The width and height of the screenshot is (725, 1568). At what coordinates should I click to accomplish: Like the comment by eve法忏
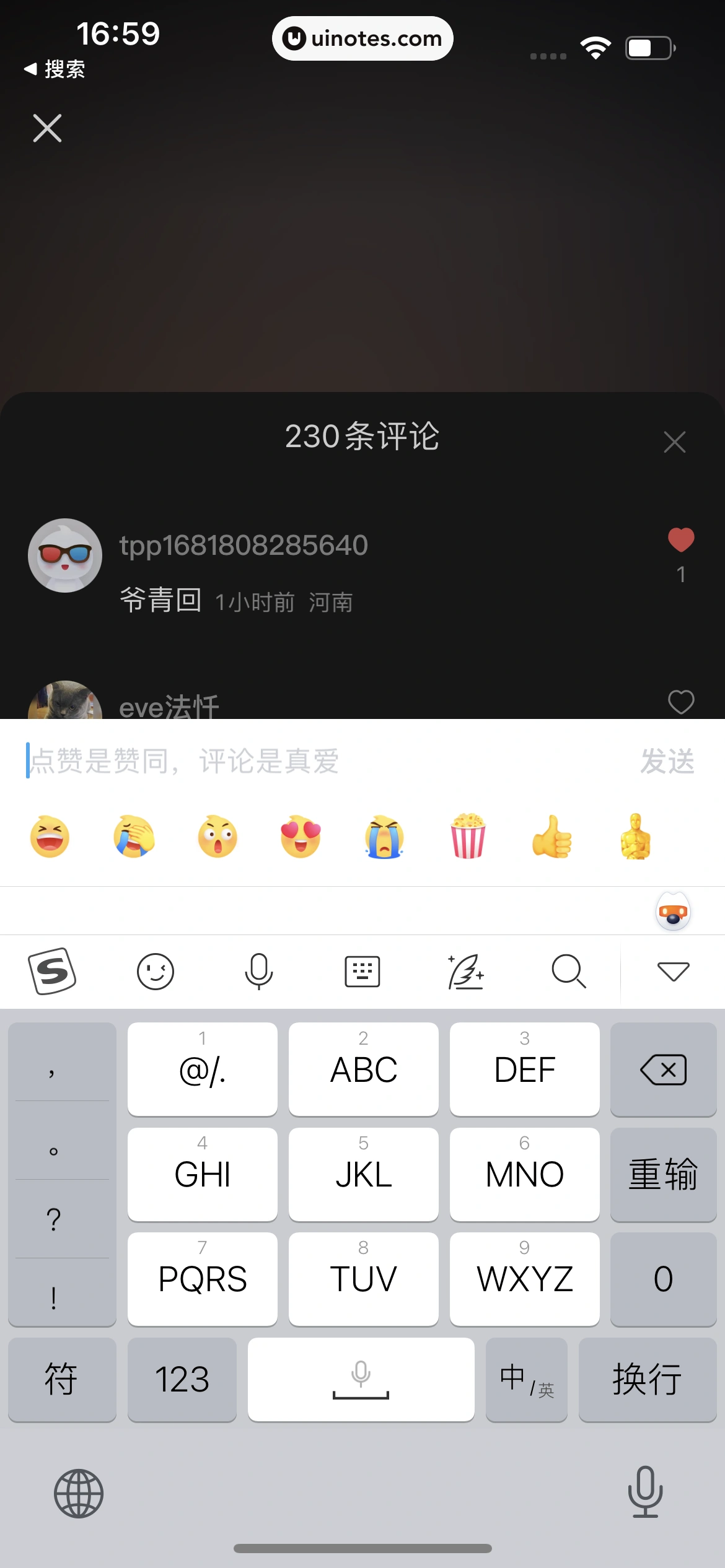pyautogui.click(x=680, y=702)
